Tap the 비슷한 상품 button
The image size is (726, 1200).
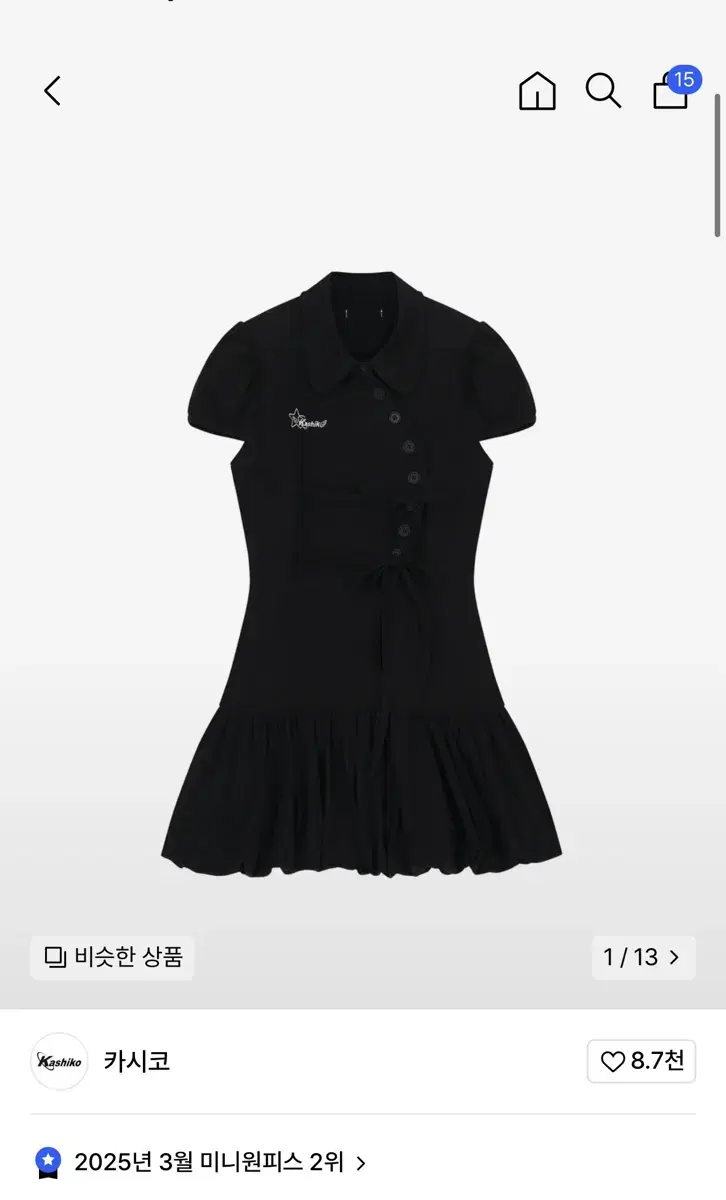(x=111, y=958)
